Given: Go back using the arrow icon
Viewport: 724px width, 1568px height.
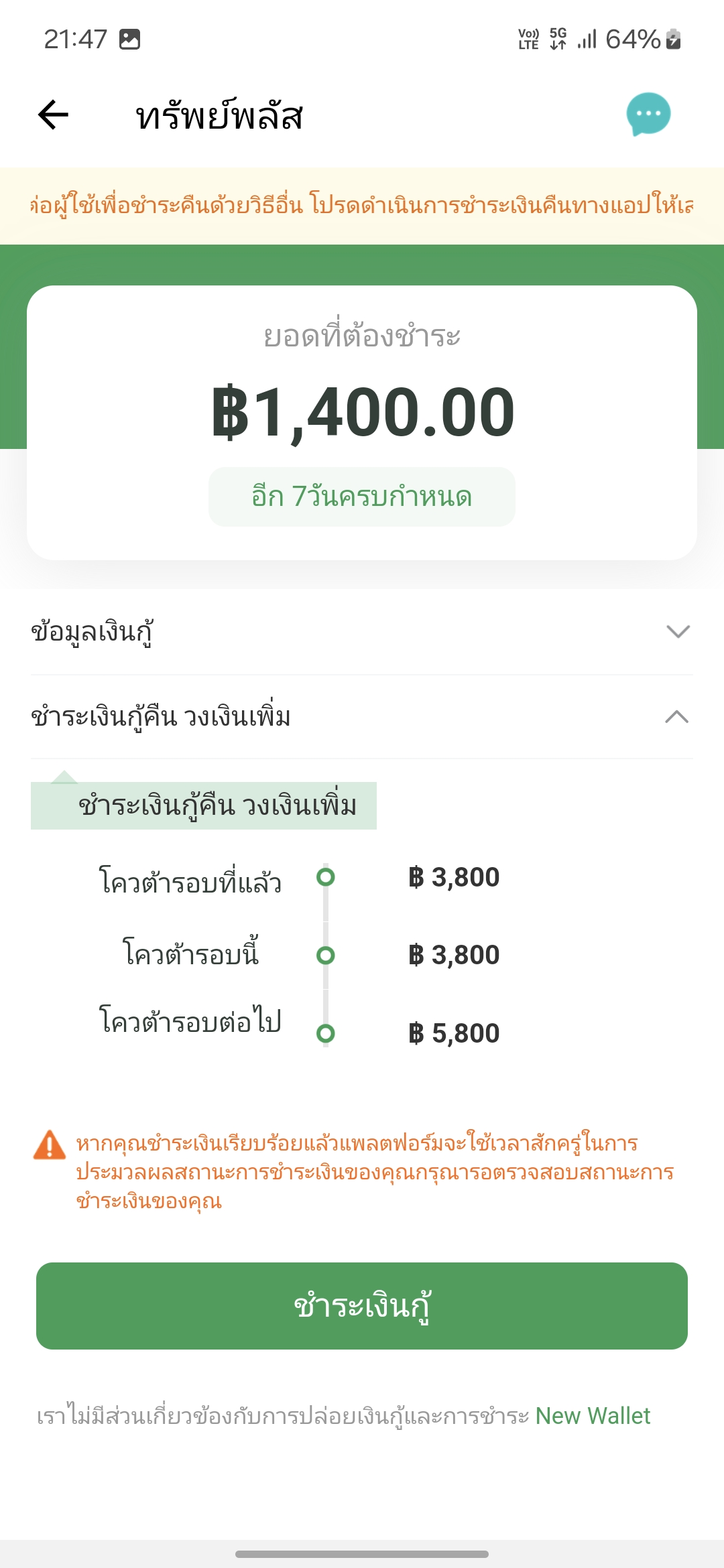Looking at the screenshot, I should 54,115.
